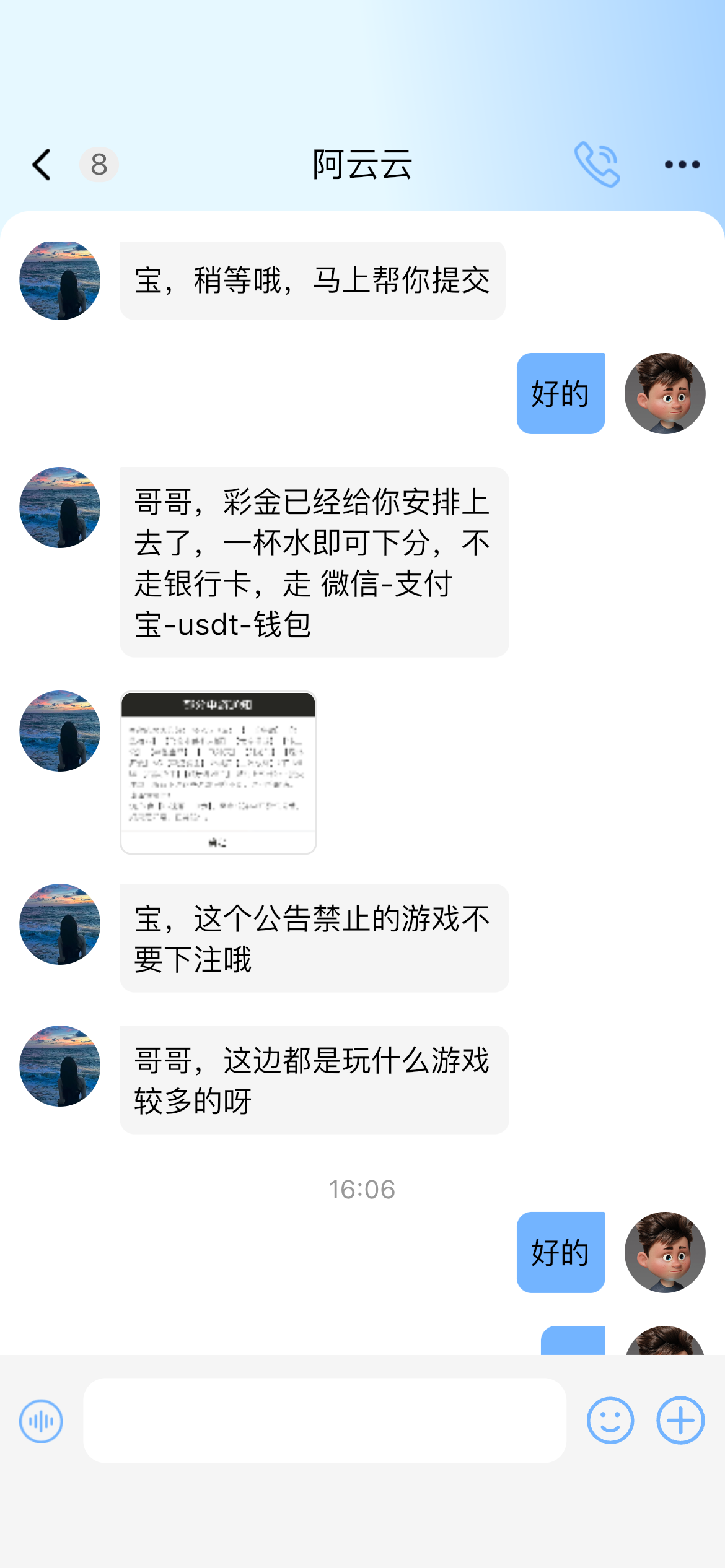725x1568 pixels.
Task: Start a voice call with 阿云云
Action: [597, 165]
